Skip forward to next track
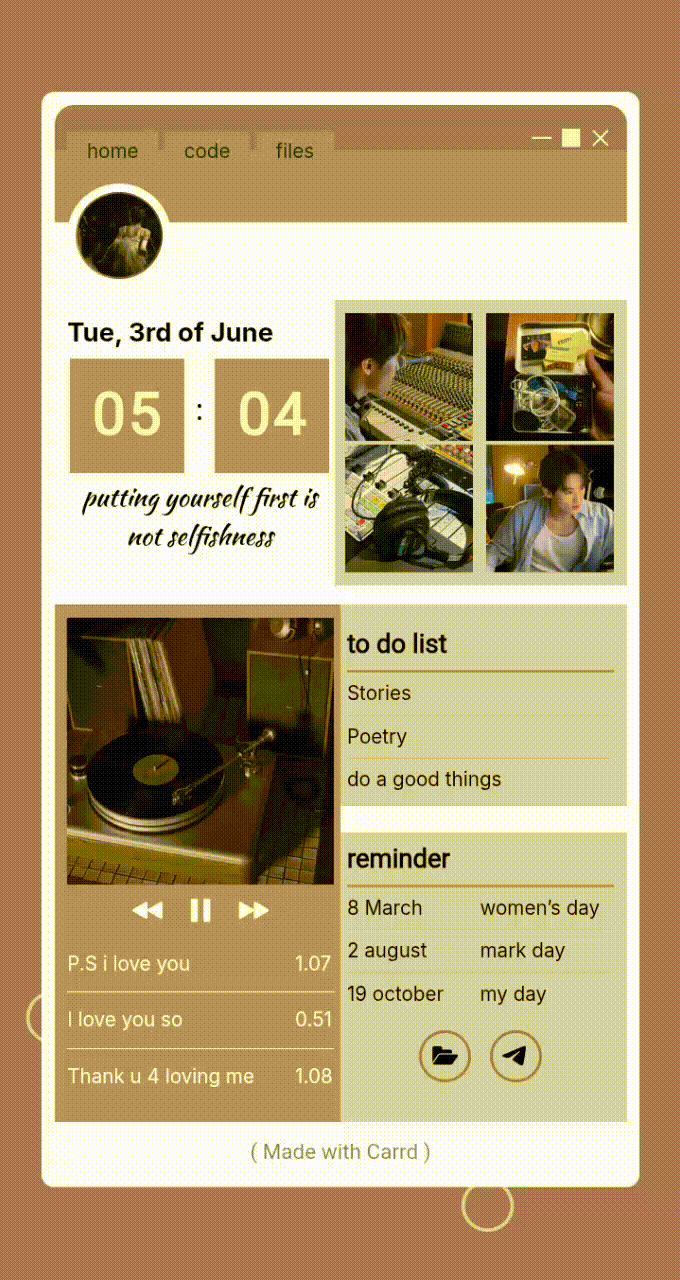Image resolution: width=680 pixels, height=1280 pixels. tap(253, 910)
